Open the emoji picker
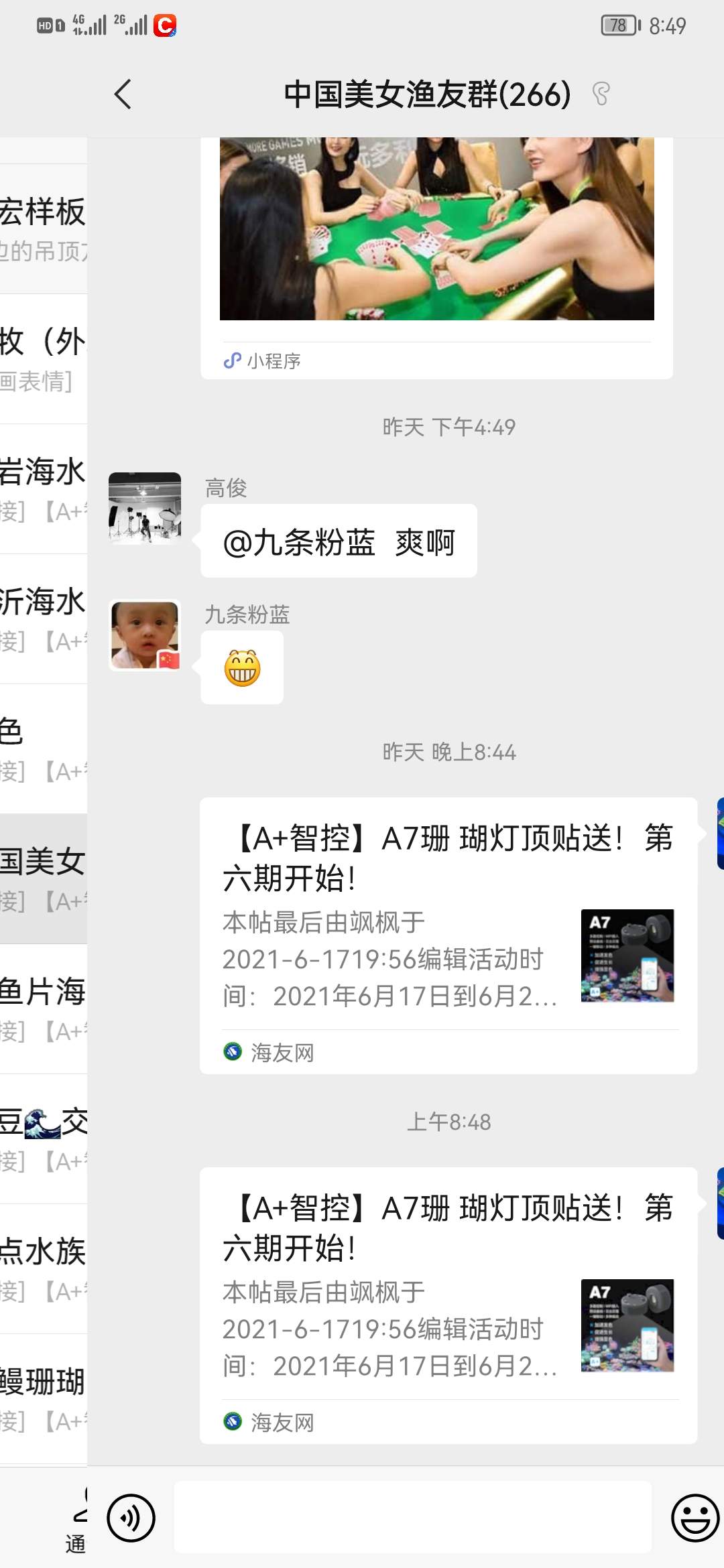724x1568 pixels. [x=695, y=1518]
